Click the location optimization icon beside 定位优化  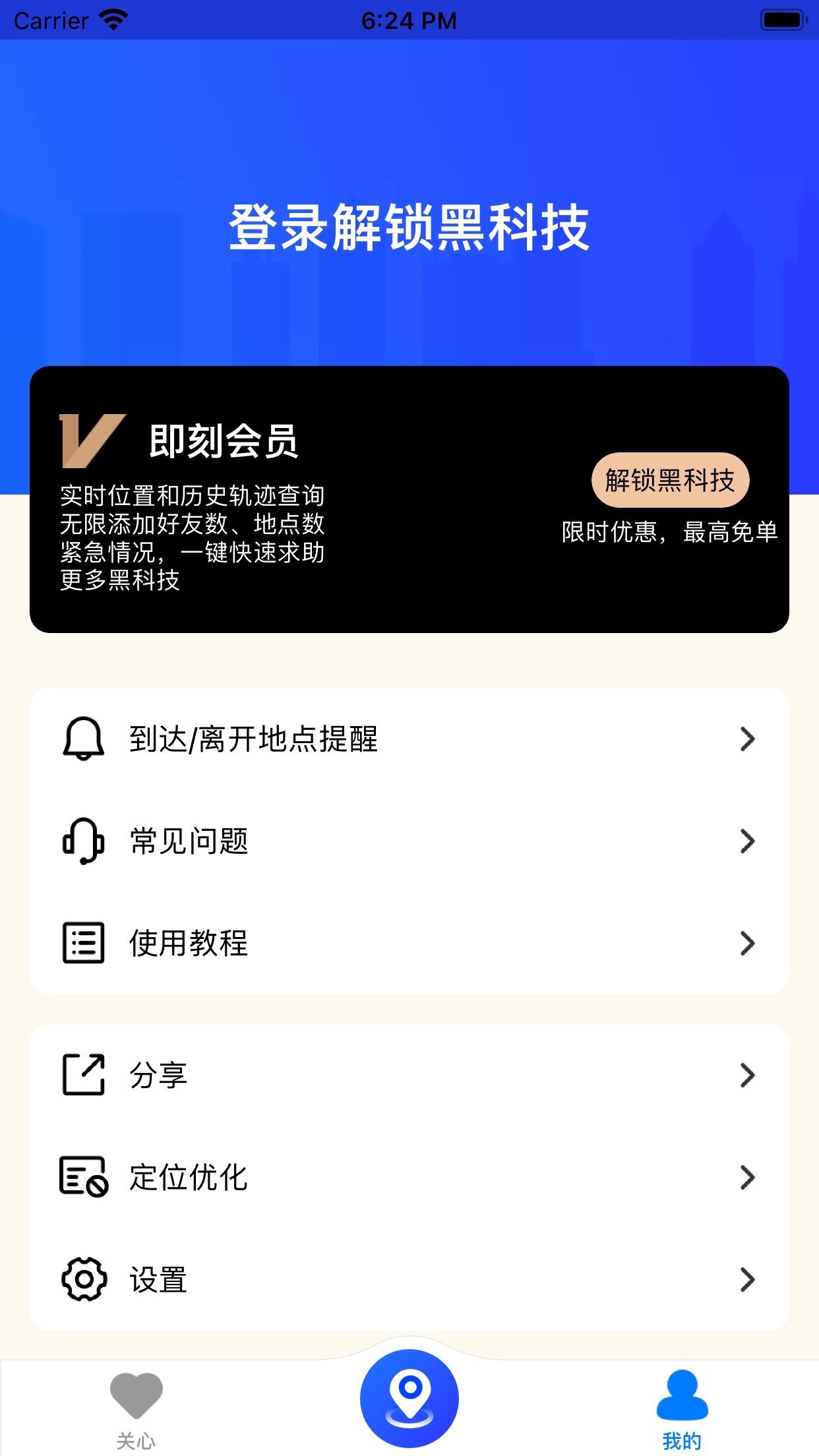click(82, 1178)
